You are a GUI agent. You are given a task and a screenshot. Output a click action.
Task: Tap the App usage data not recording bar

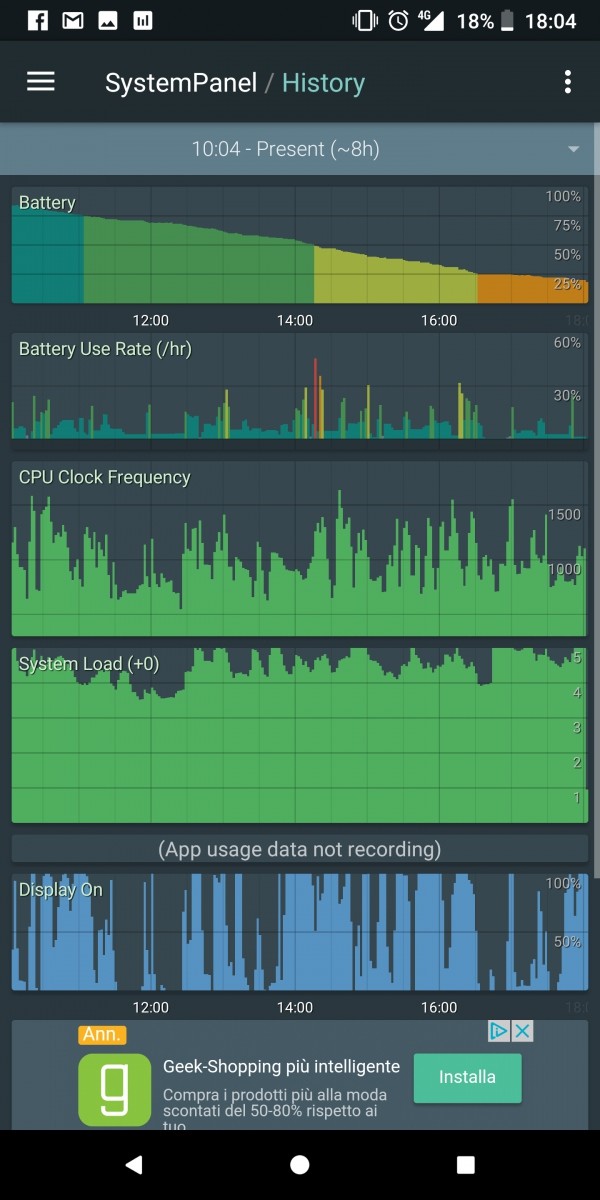coord(300,849)
